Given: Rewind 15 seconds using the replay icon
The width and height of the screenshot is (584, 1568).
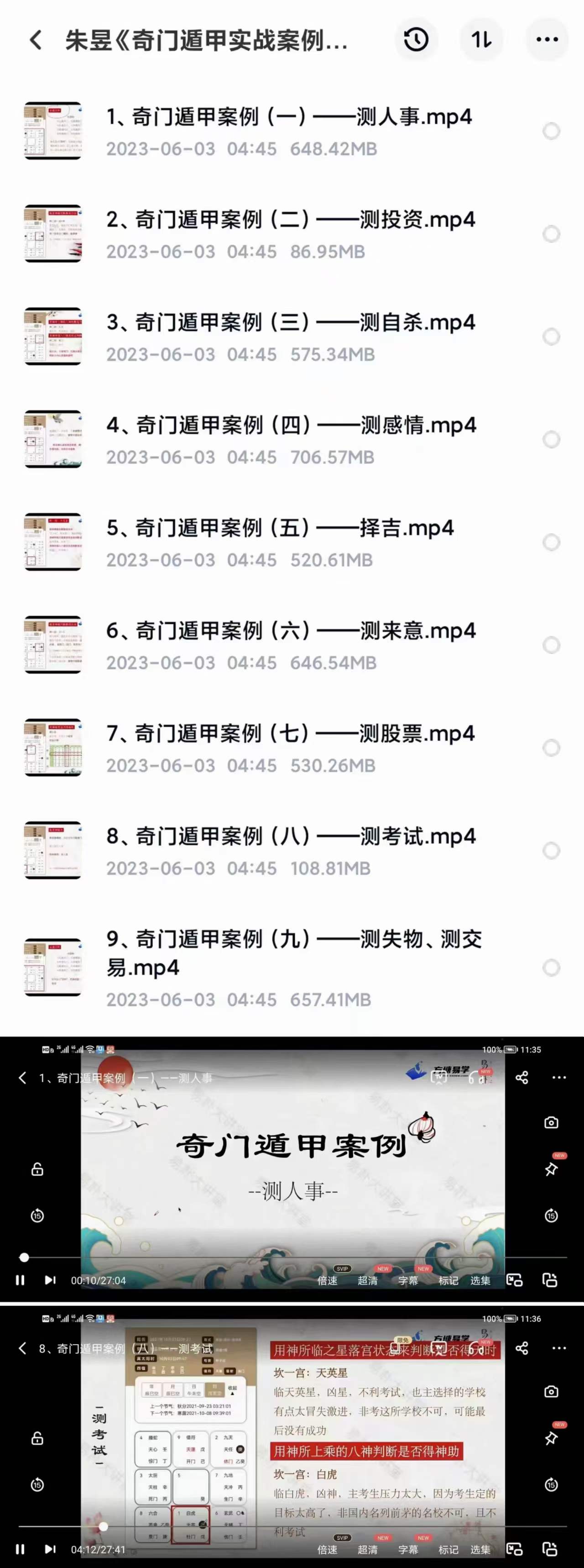Looking at the screenshot, I should coord(38,1215).
